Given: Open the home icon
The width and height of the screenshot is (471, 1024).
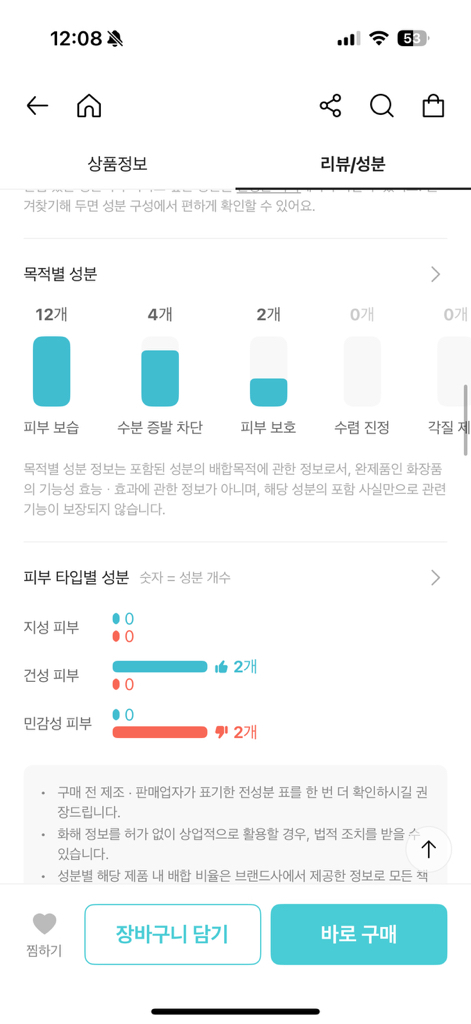Looking at the screenshot, I should [x=89, y=106].
